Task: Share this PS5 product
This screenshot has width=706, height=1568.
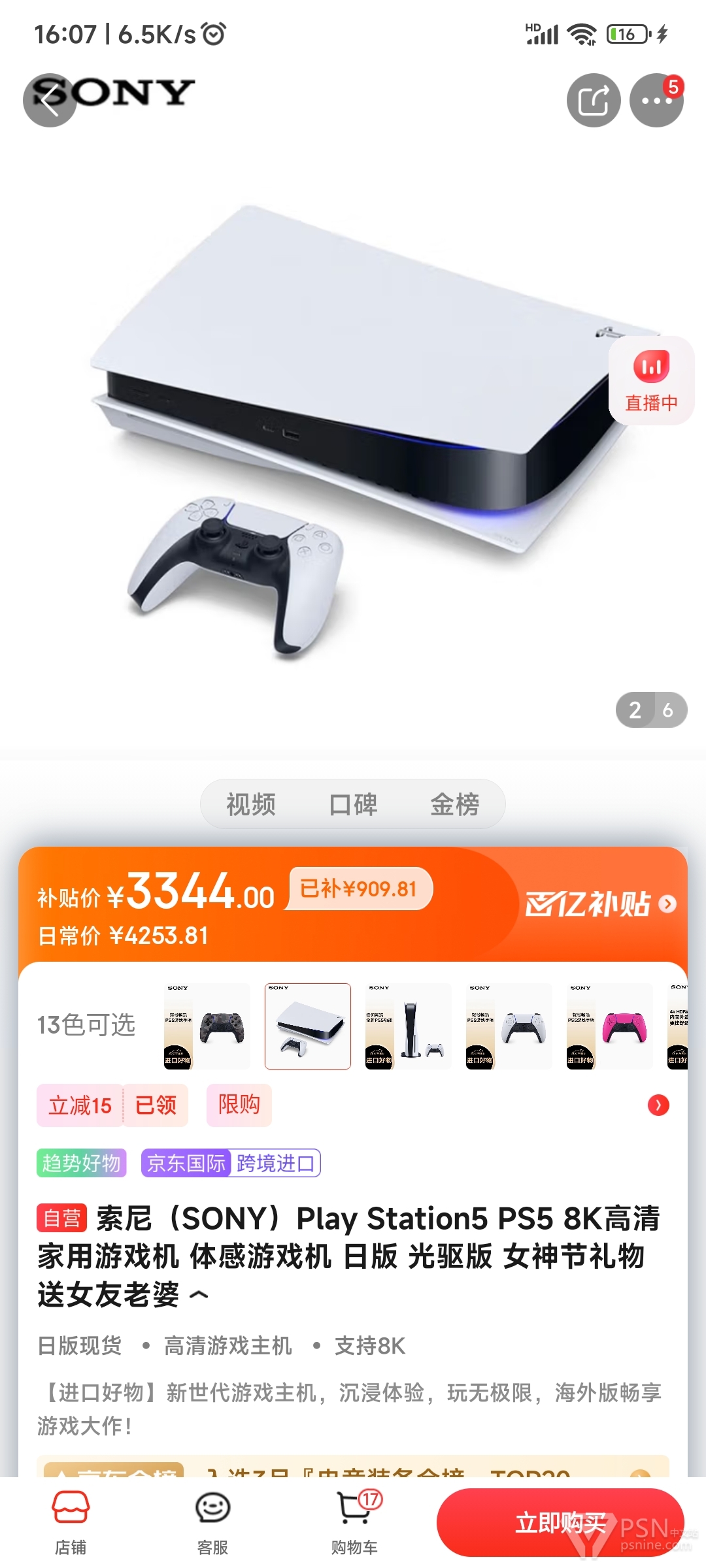Action: (x=593, y=101)
